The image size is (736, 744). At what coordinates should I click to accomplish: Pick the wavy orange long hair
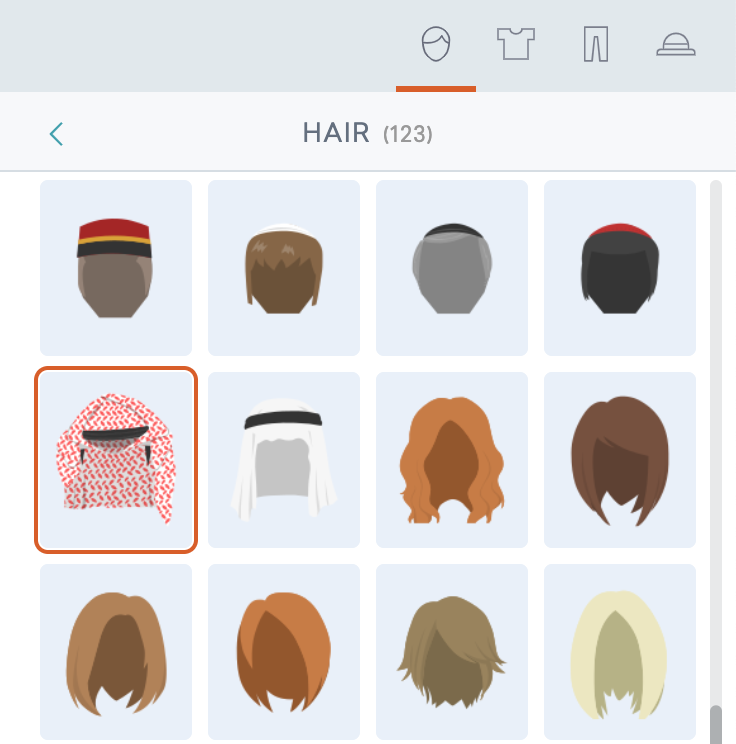click(452, 460)
